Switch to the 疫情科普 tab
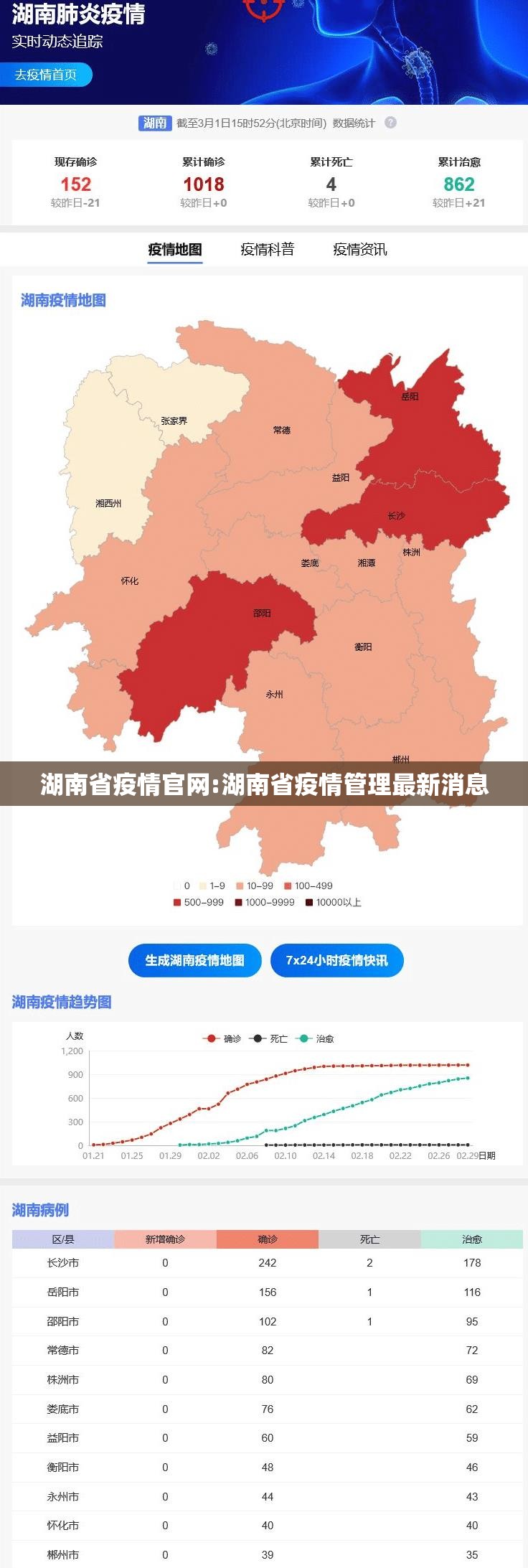Image resolution: width=528 pixels, height=1568 pixels. pos(268,250)
